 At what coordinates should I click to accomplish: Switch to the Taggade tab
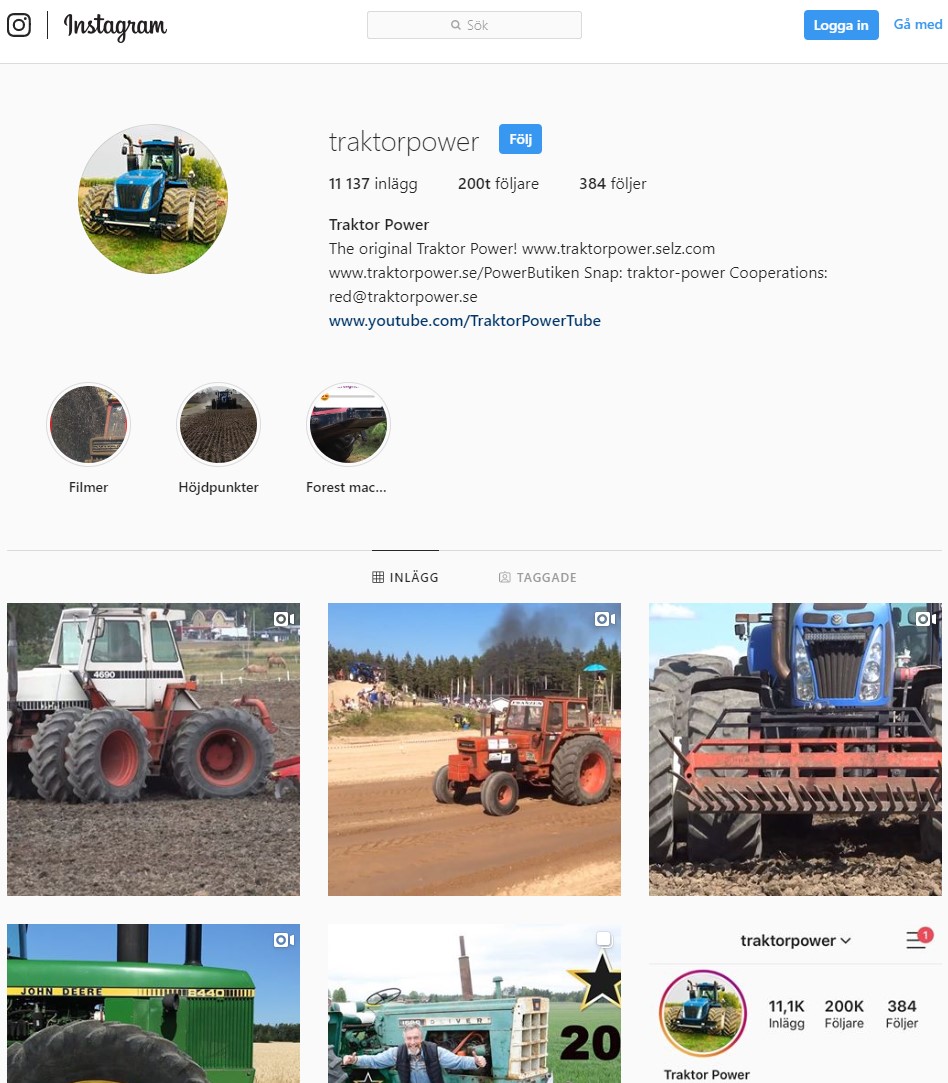point(538,577)
